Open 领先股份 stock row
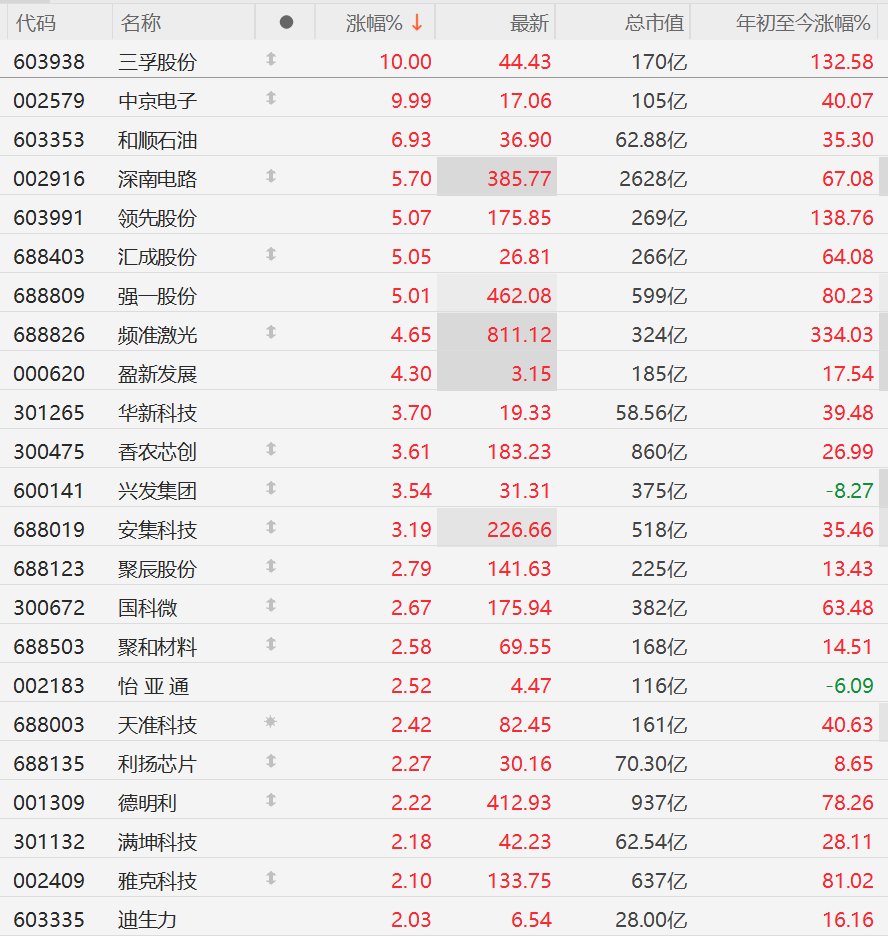The height and width of the screenshot is (936, 888). pyautogui.click(x=444, y=217)
